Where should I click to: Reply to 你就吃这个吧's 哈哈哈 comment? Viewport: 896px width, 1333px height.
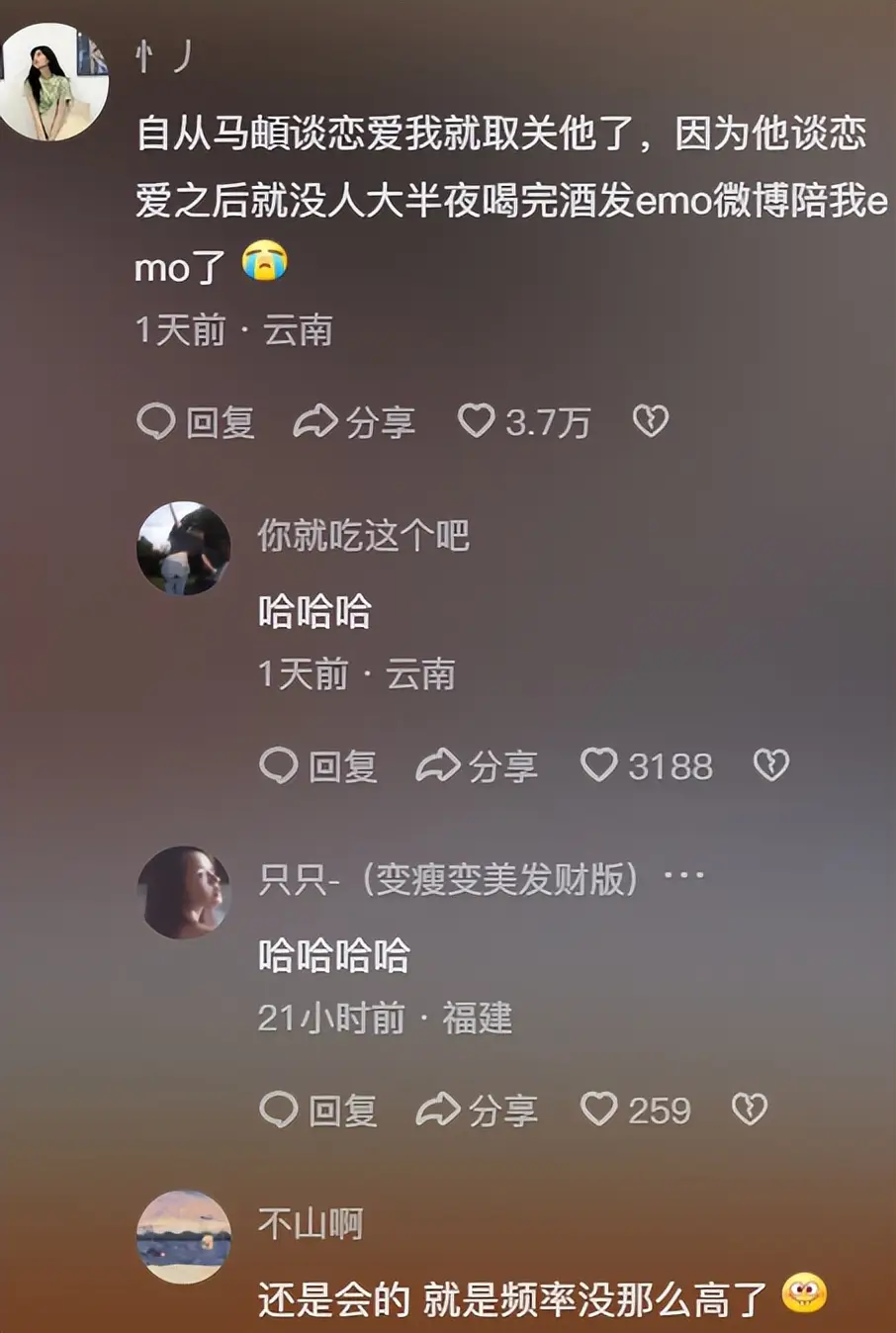click(x=318, y=766)
